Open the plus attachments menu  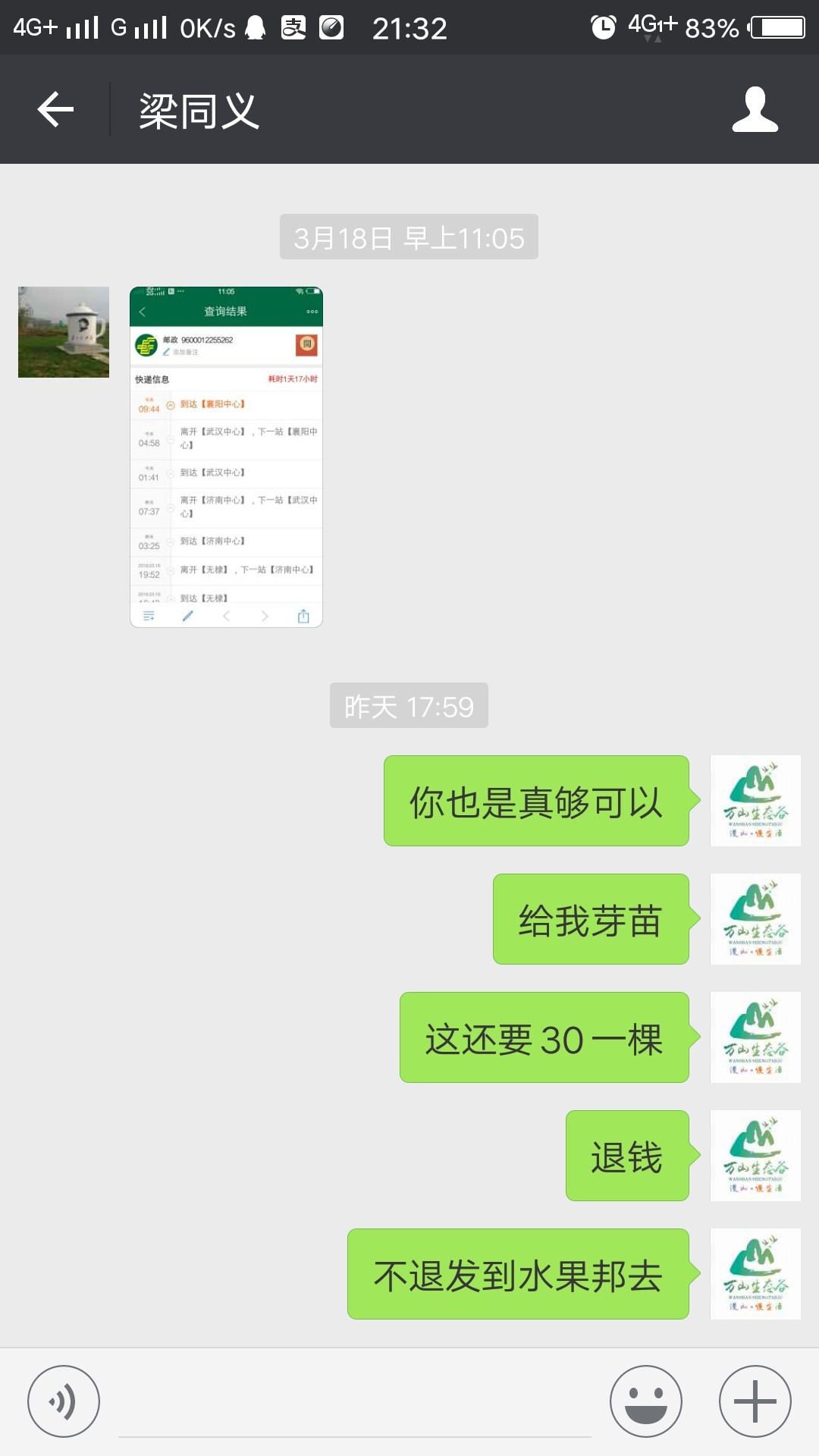click(755, 1401)
